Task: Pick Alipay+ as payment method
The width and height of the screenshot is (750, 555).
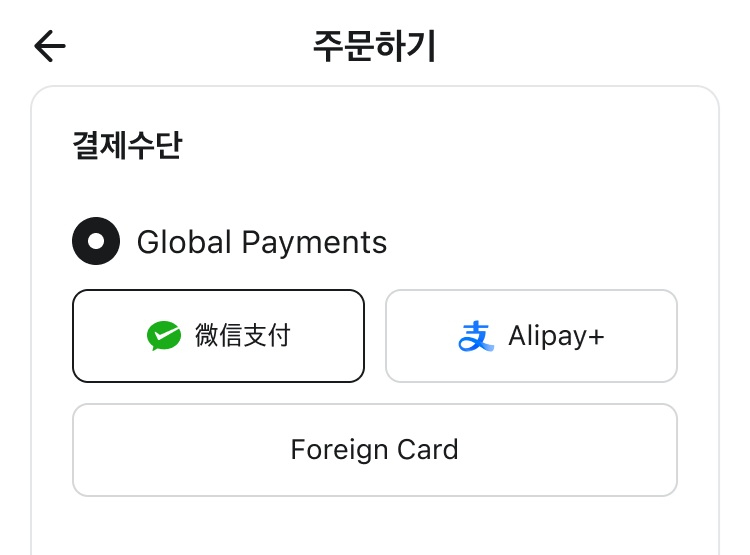Action: coord(531,336)
